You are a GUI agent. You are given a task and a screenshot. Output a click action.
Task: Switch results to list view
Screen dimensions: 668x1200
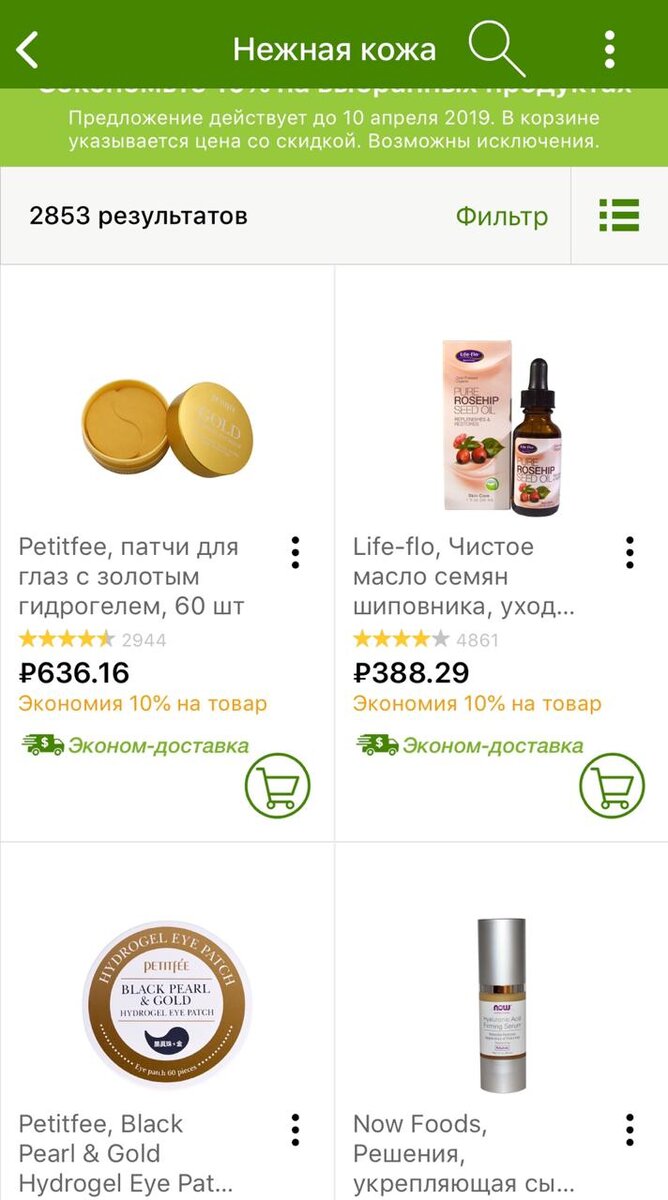[619, 215]
